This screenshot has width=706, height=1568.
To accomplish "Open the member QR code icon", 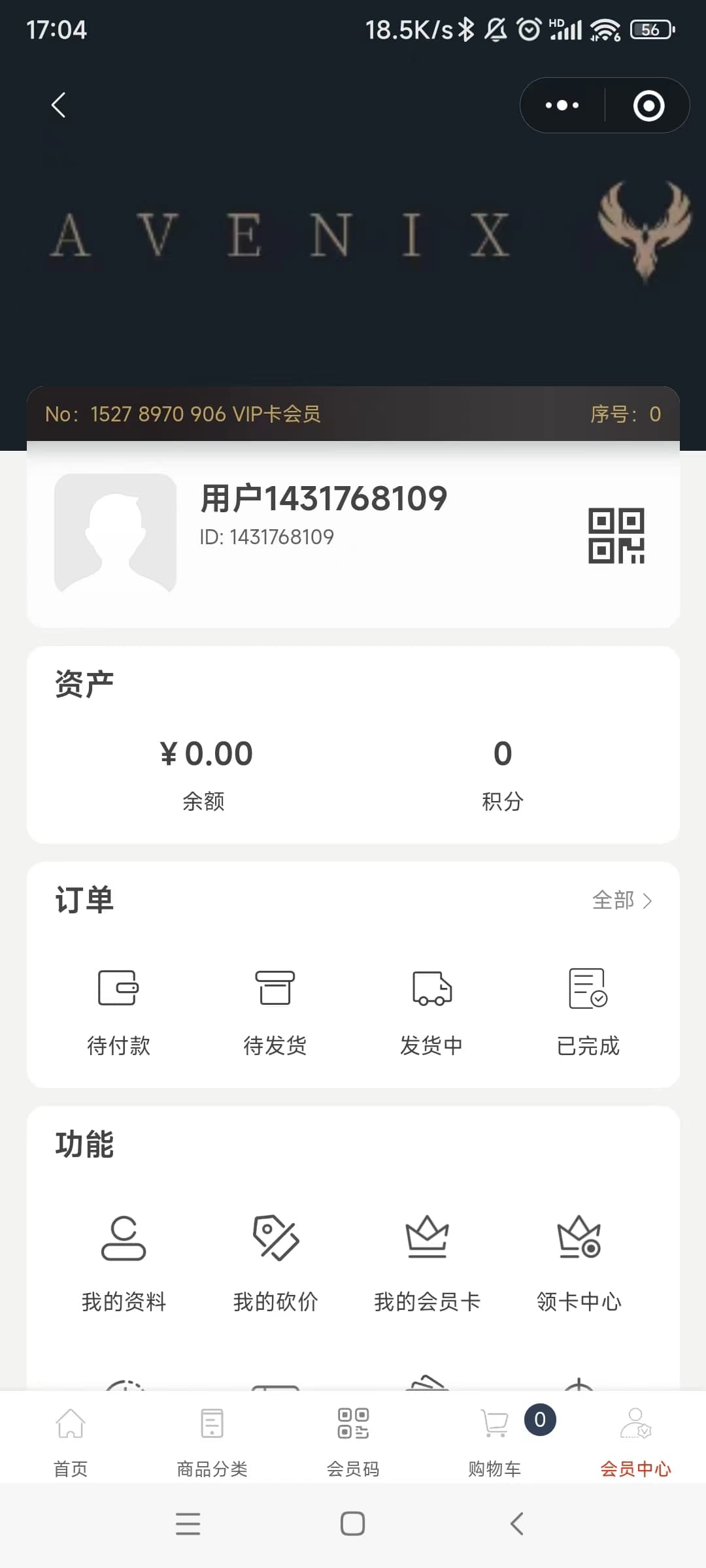I will point(616,536).
